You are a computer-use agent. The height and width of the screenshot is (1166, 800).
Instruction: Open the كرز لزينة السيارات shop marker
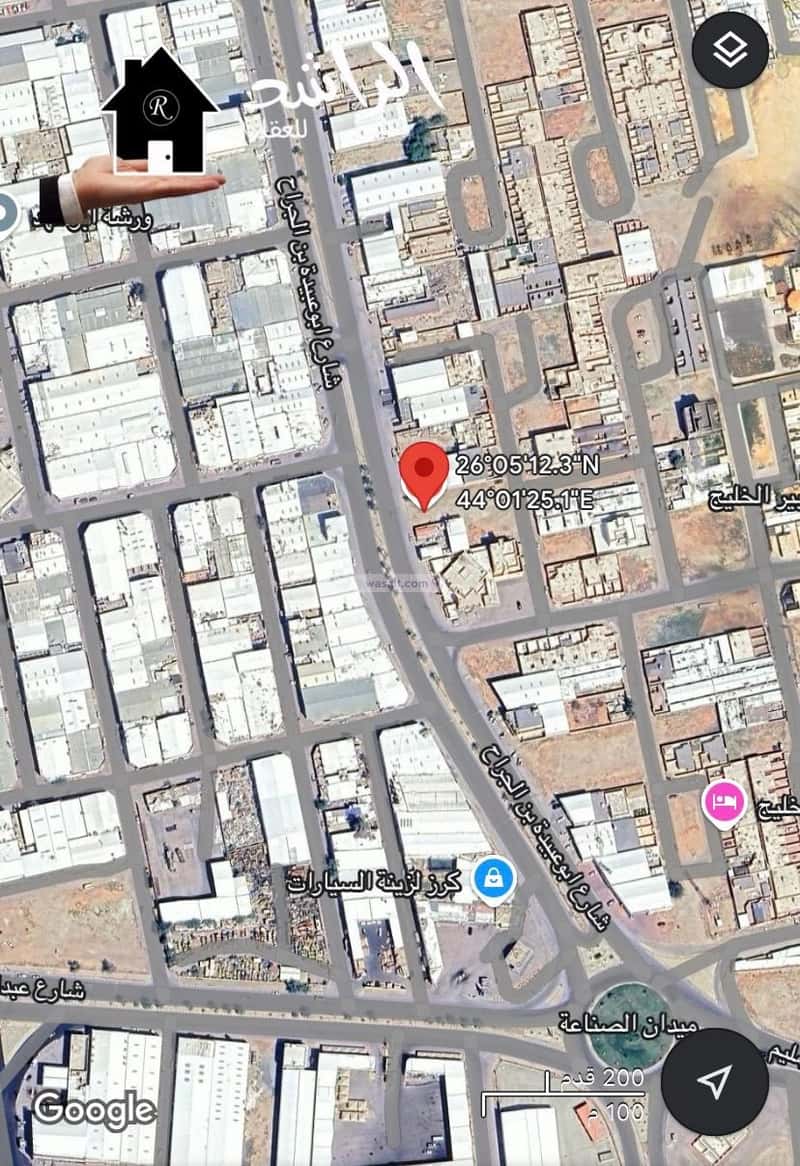(x=492, y=880)
